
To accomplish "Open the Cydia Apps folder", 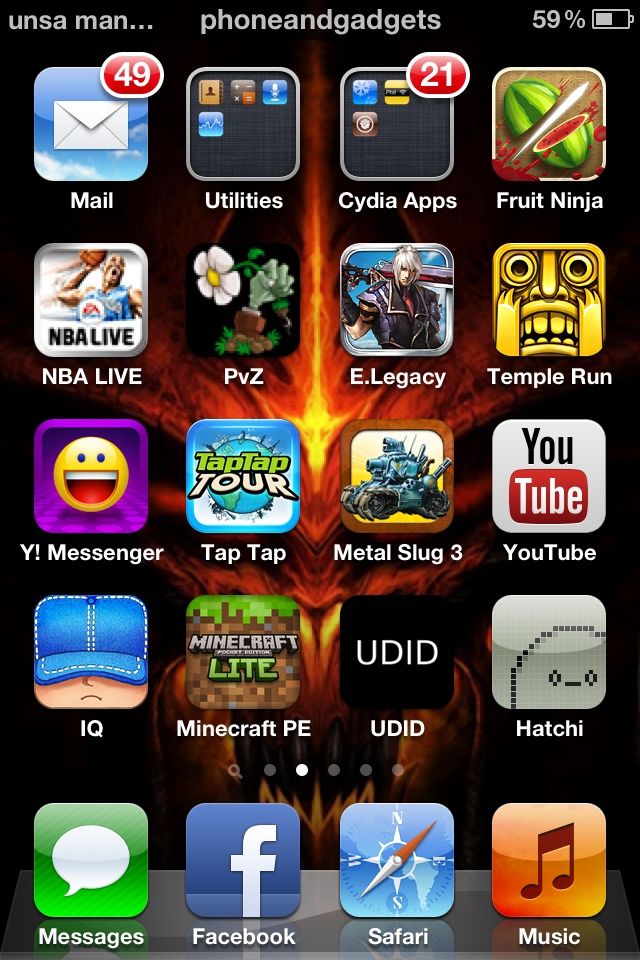I will click(396, 124).
